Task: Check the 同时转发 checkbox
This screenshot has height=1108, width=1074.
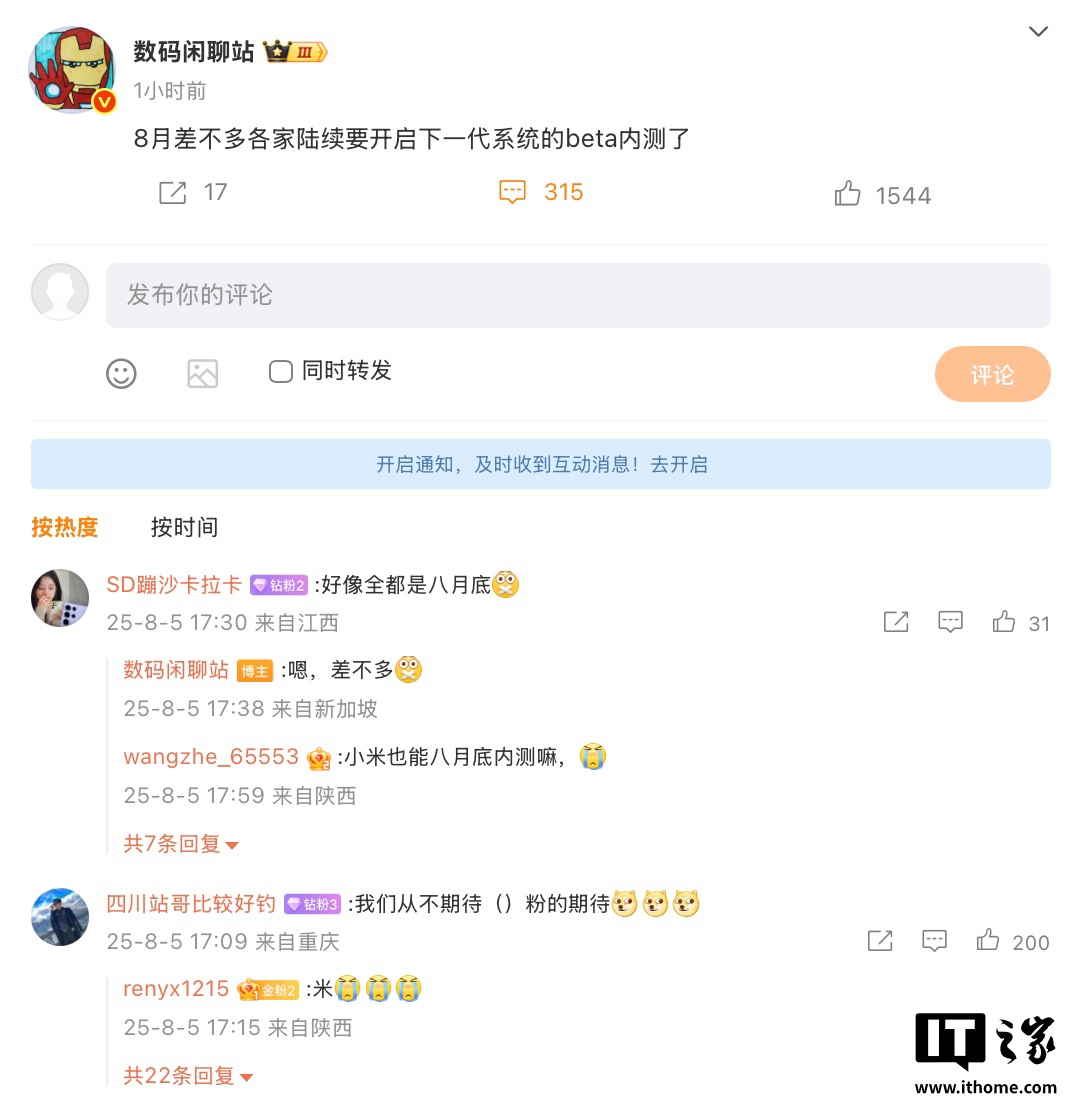Action: coord(281,372)
